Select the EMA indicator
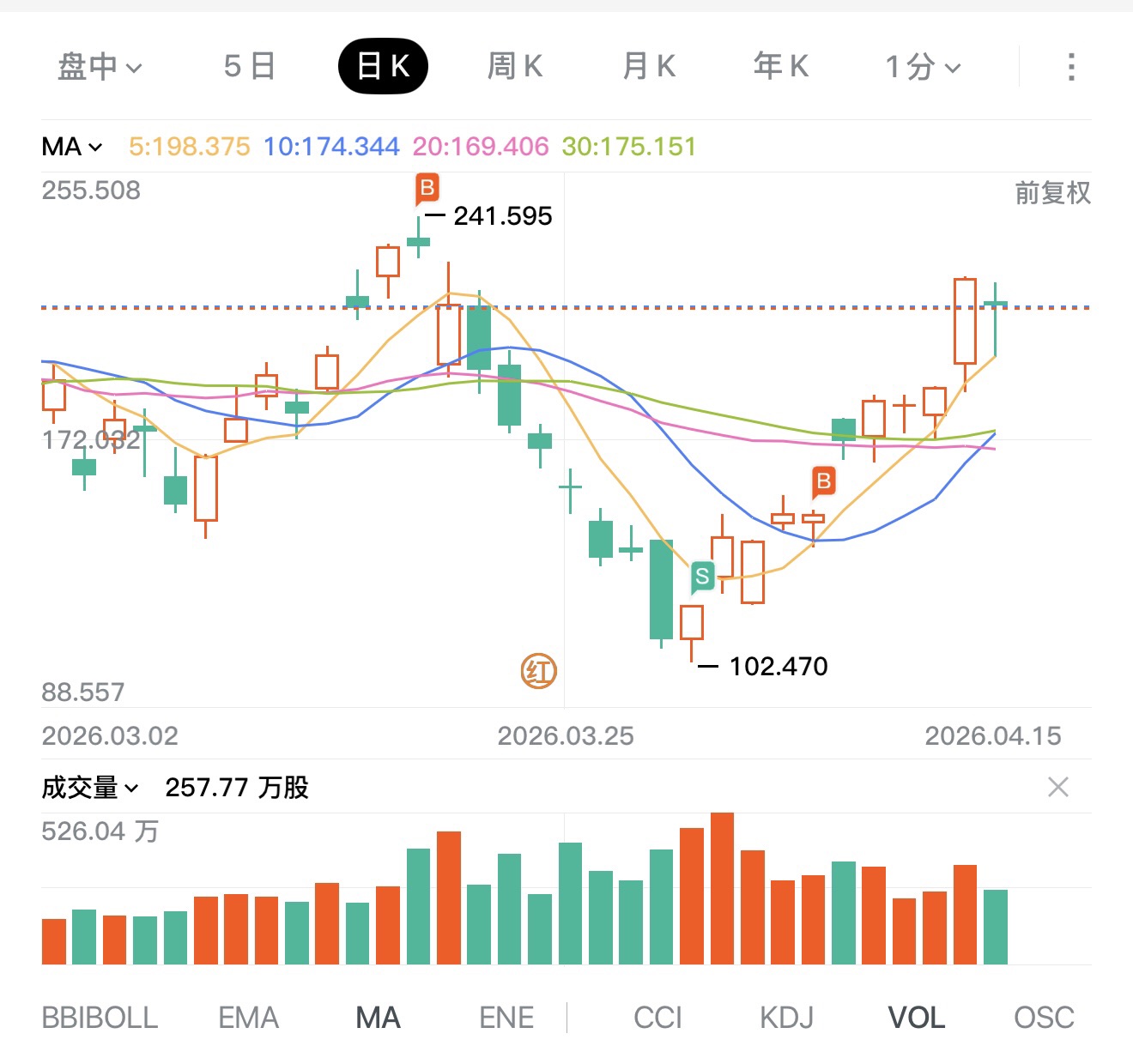 click(248, 1018)
